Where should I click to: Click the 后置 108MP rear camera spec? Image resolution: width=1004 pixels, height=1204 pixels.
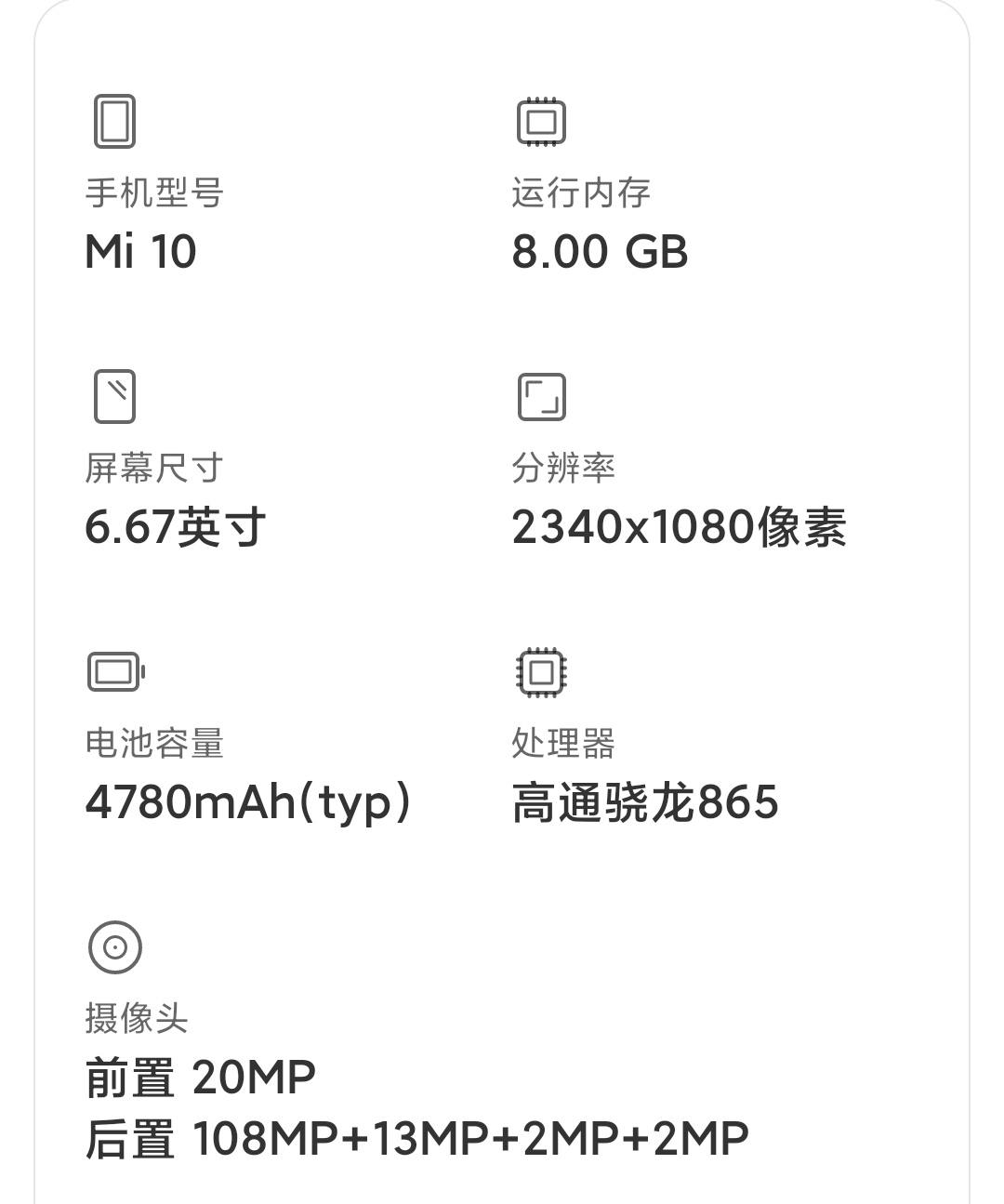coord(418,1136)
